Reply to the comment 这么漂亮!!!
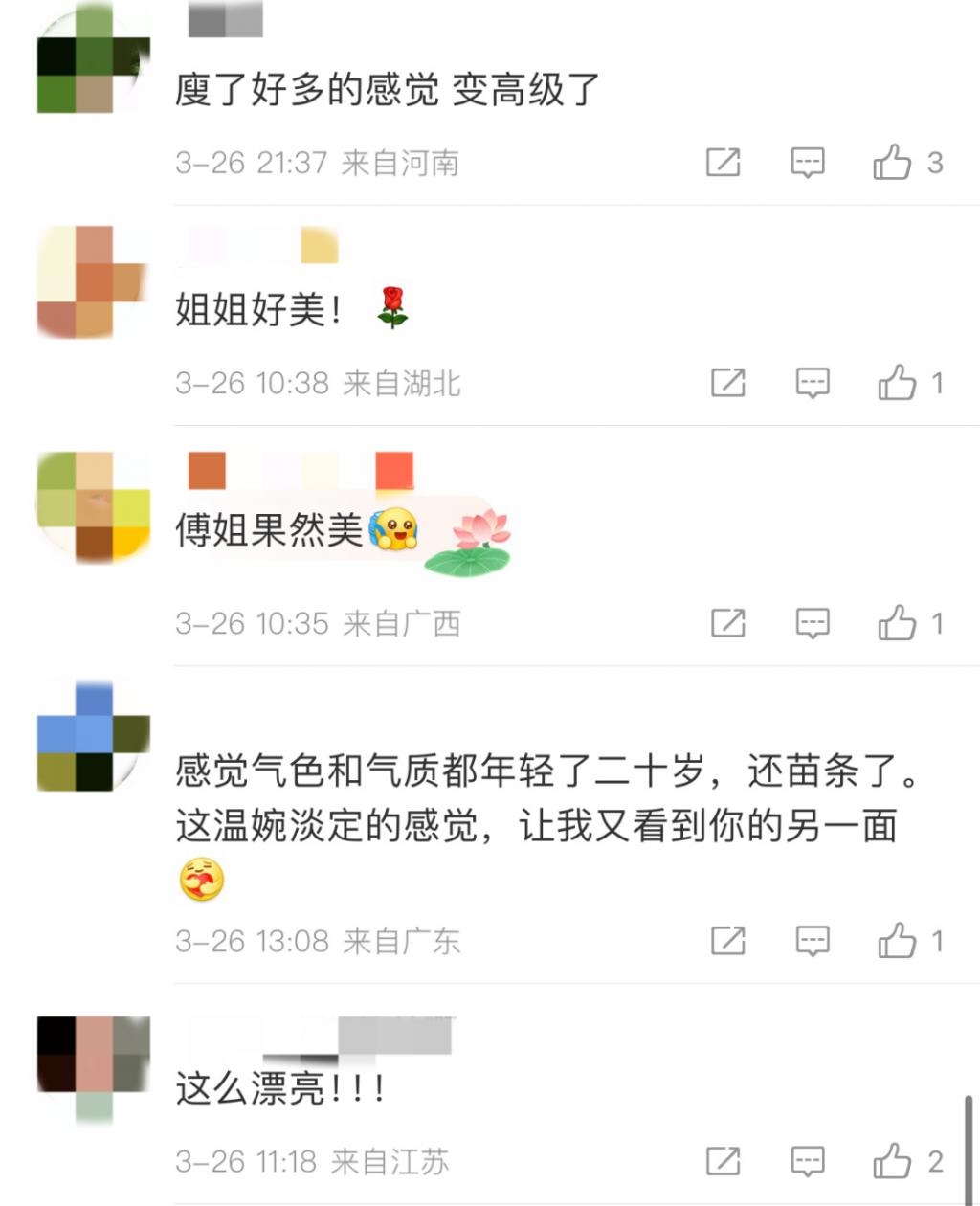980x1206 pixels. point(808,1161)
